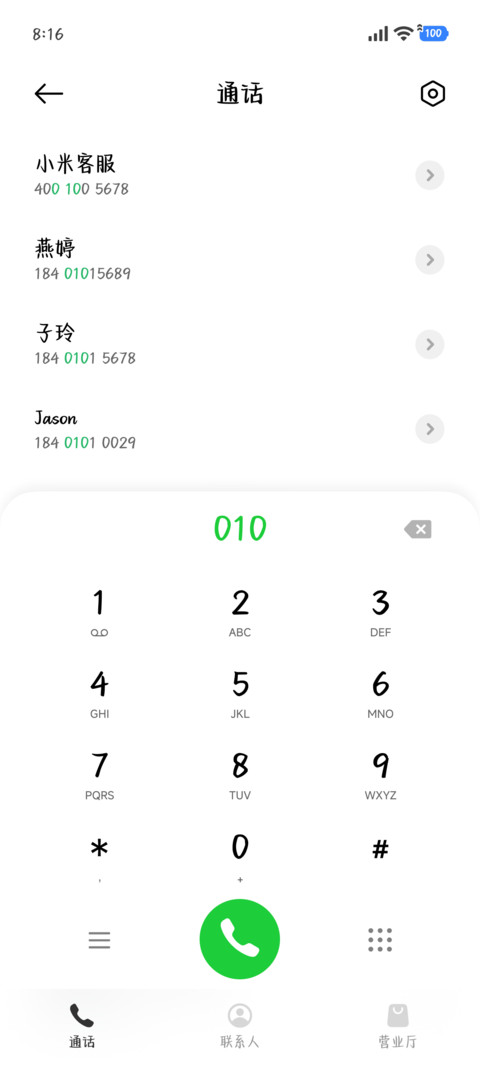Enter digit 9 on the dialpad
The width and height of the screenshot is (480, 1067).
point(380,776)
